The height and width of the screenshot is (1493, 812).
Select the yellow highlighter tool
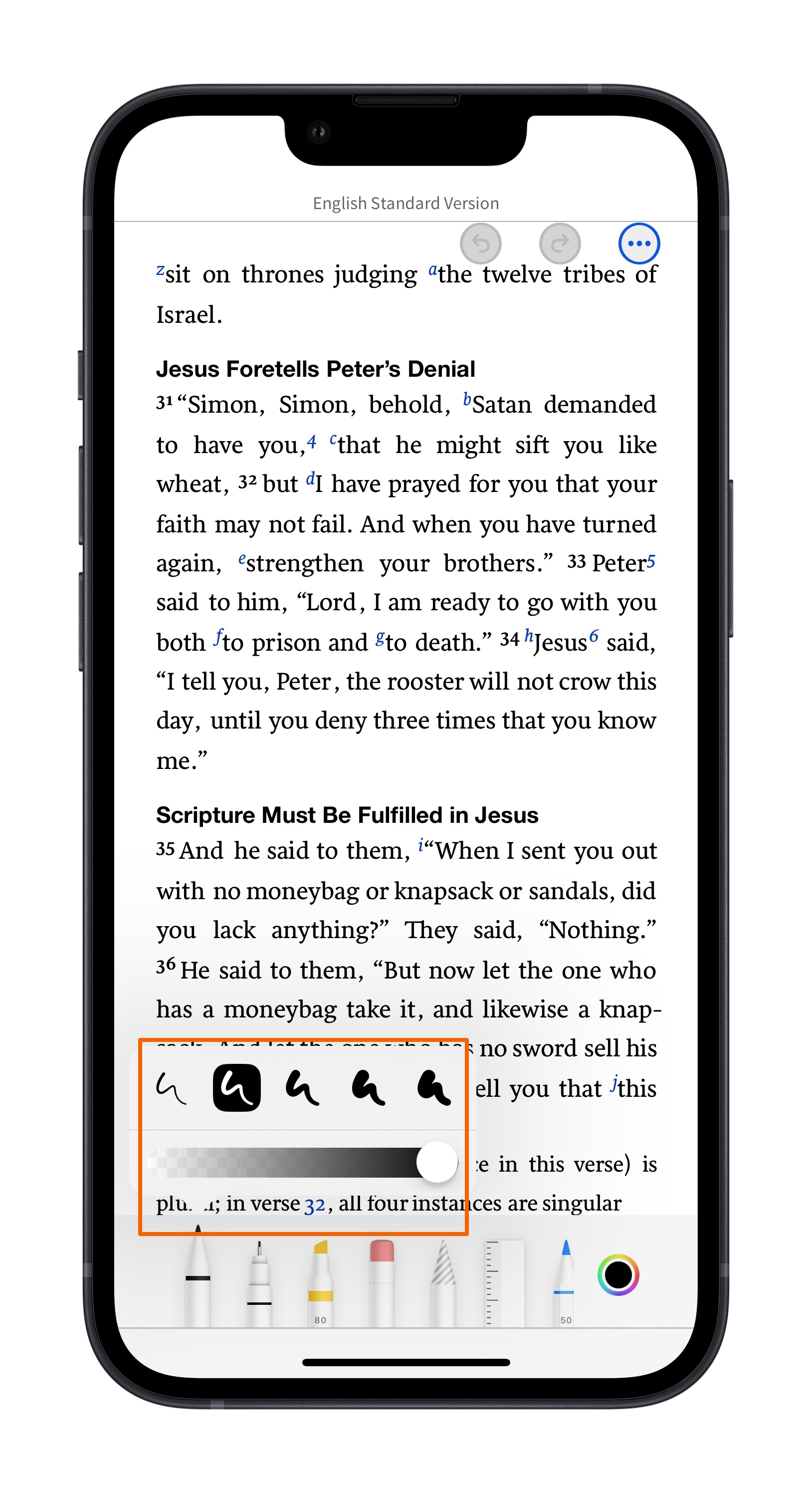point(320,1282)
